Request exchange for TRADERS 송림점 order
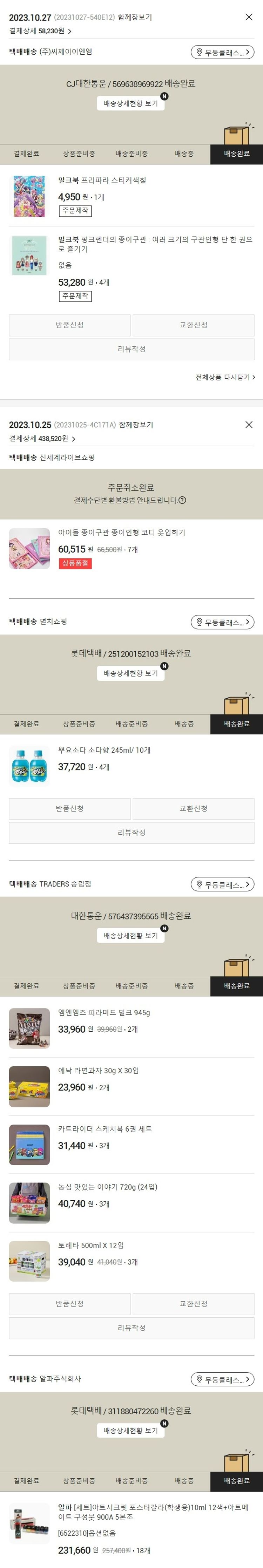 193,1304
